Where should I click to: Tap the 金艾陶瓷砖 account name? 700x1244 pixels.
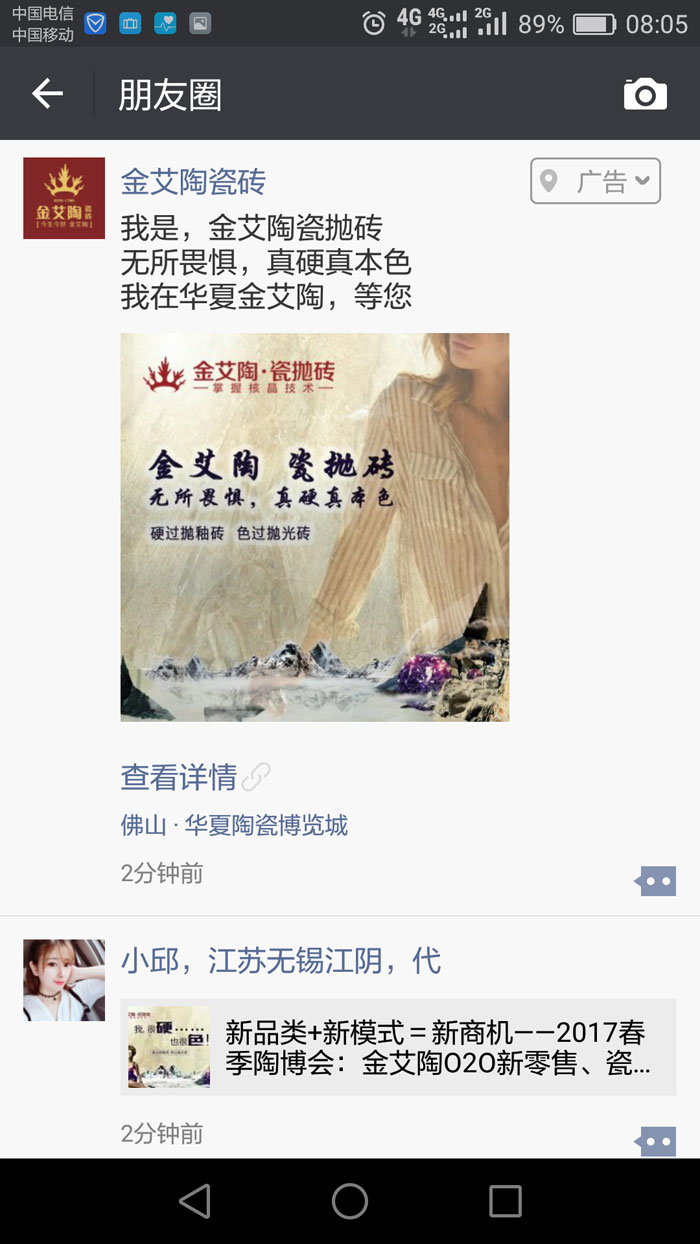pyautogui.click(x=193, y=182)
